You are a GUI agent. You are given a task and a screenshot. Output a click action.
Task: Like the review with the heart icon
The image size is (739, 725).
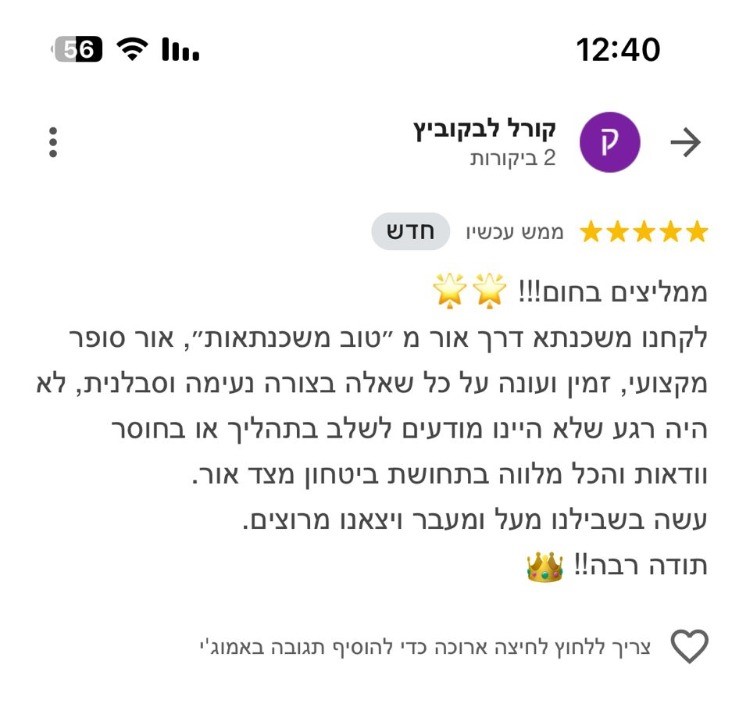click(x=688, y=647)
